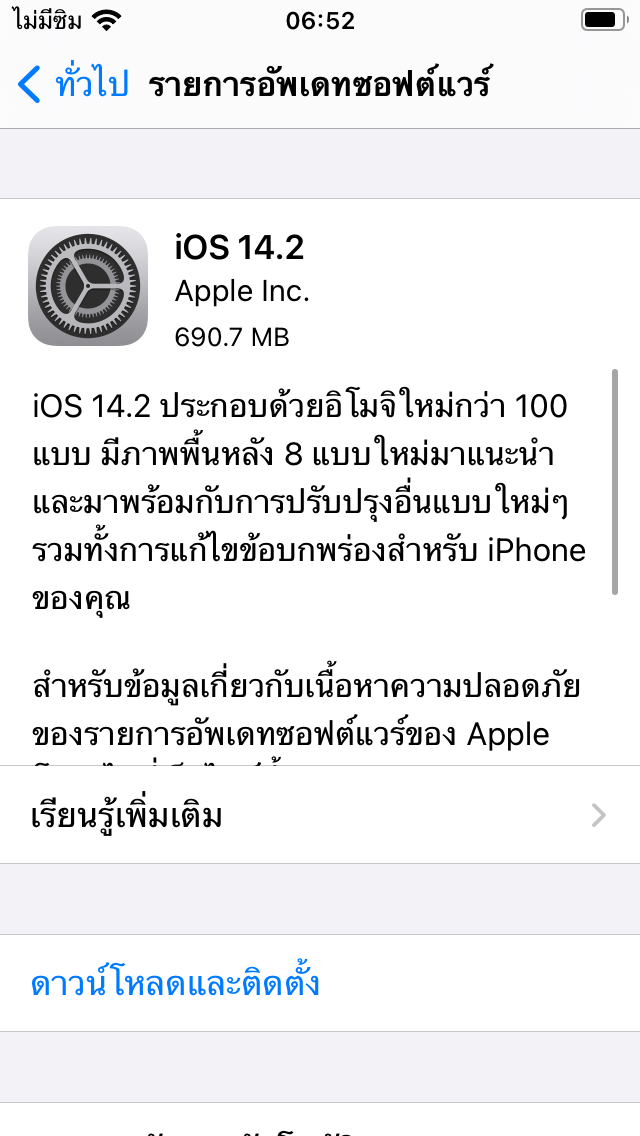Image resolution: width=640 pixels, height=1136 pixels.
Task: Tap ดาวน์โหลดและติดตั้ง to install iOS 14.2
Action: [176, 983]
